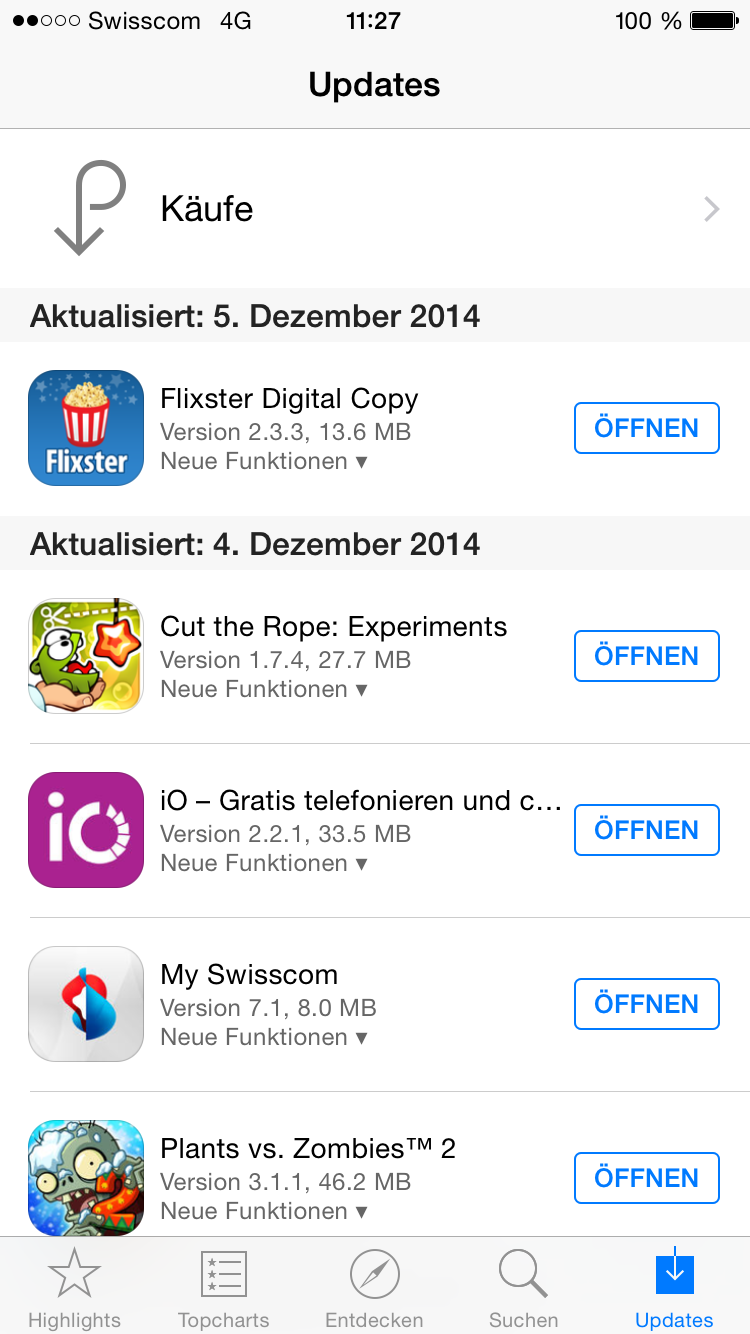Open the Entdecken tab

point(374,1288)
